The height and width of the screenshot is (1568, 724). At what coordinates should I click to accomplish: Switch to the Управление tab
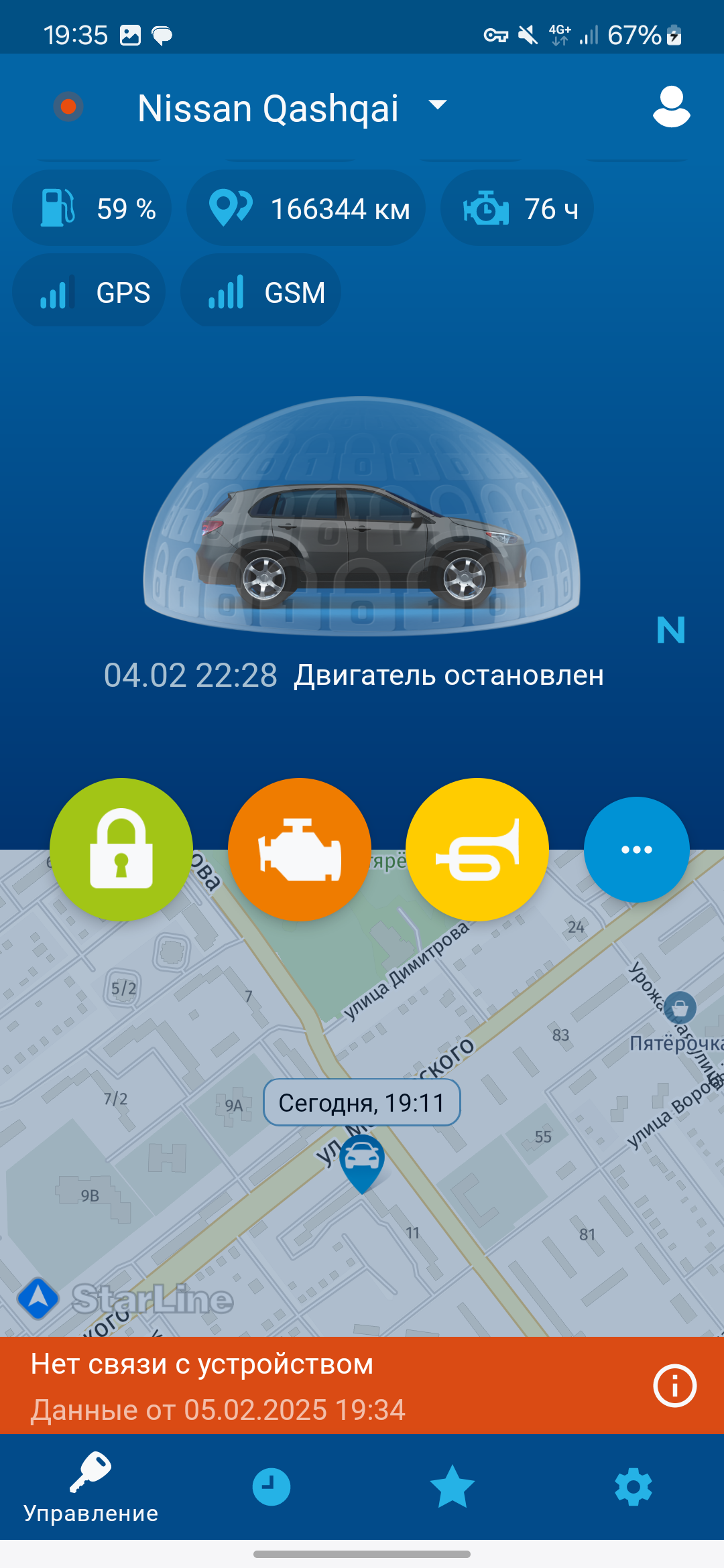[90, 1486]
